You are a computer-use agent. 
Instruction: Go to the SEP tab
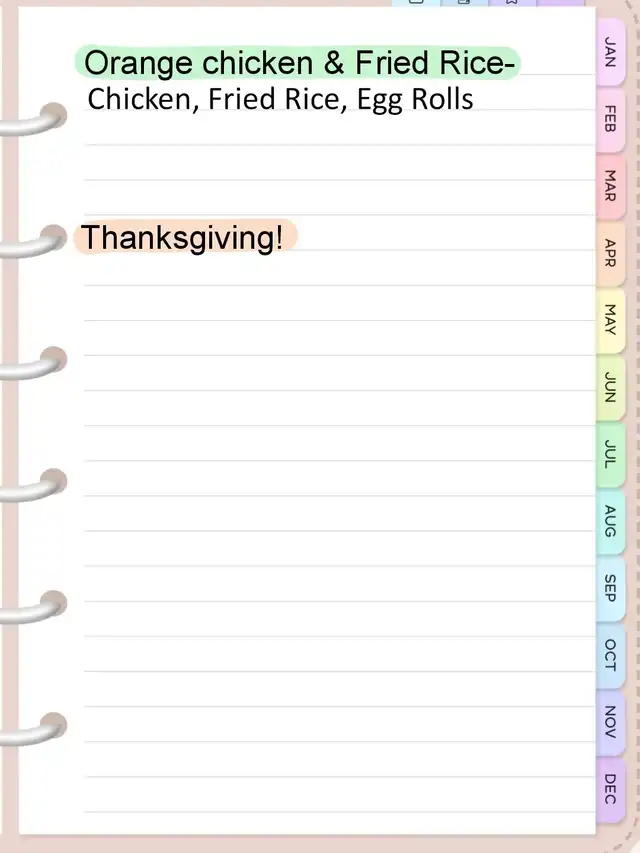pyautogui.click(x=610, y=589)
